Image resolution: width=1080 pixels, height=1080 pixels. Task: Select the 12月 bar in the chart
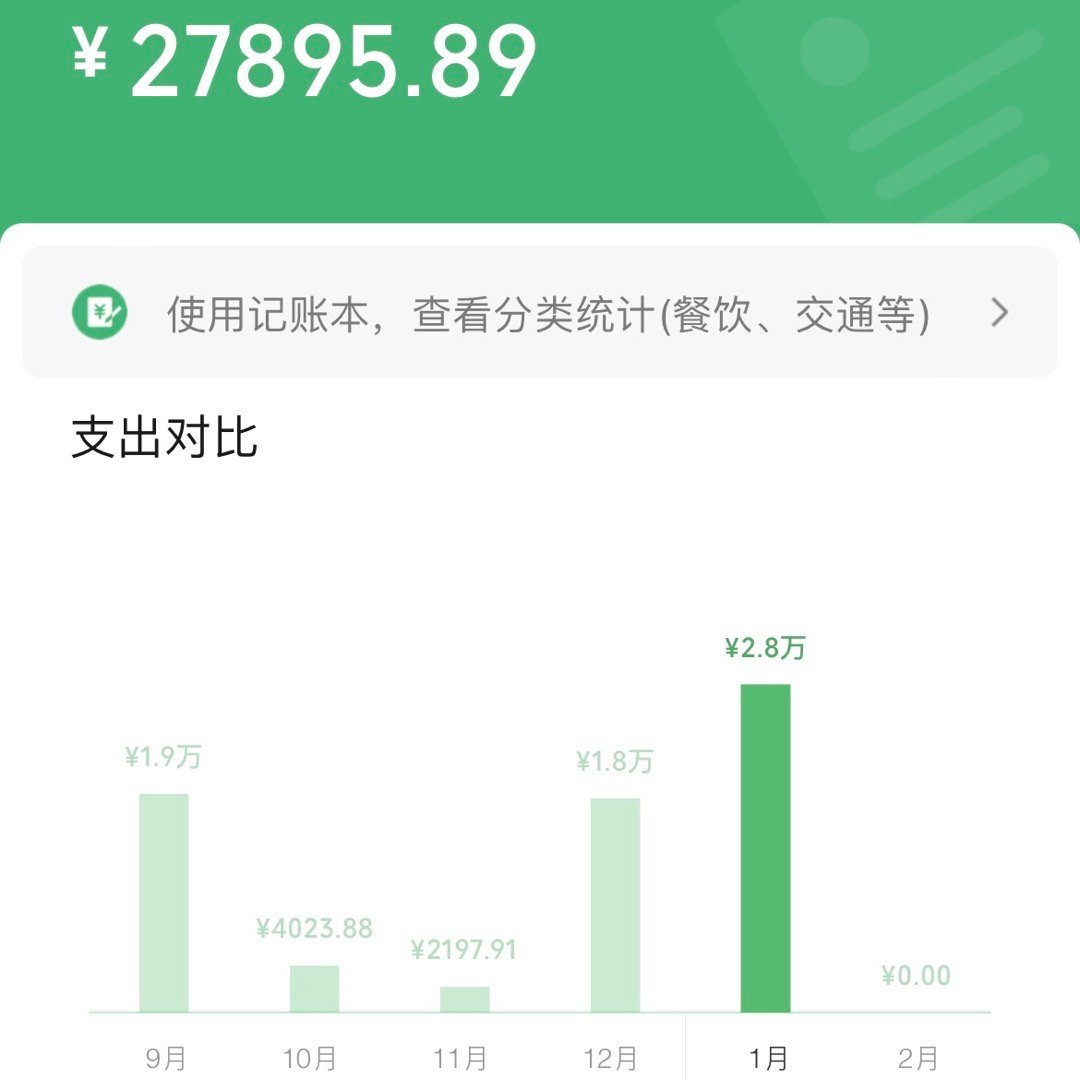pos(615,904)
